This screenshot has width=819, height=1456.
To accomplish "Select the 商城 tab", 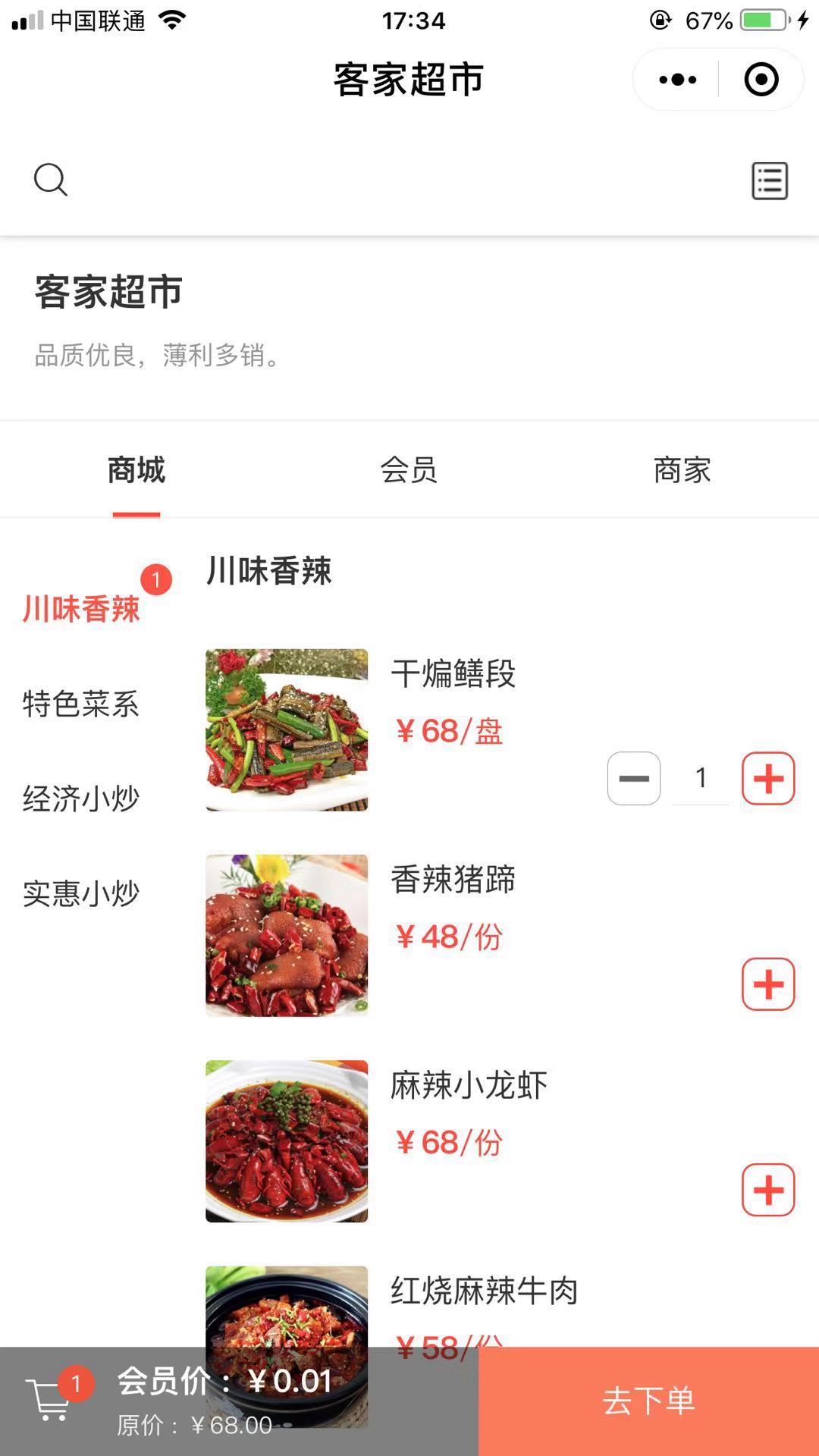I will click(x=136, y=470).
